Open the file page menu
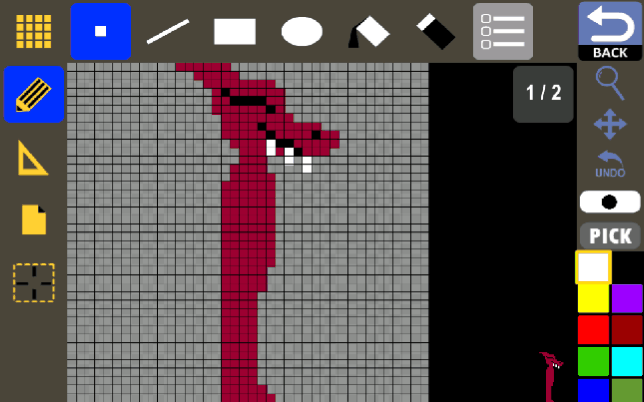The image size is (644, 402). 34,219
